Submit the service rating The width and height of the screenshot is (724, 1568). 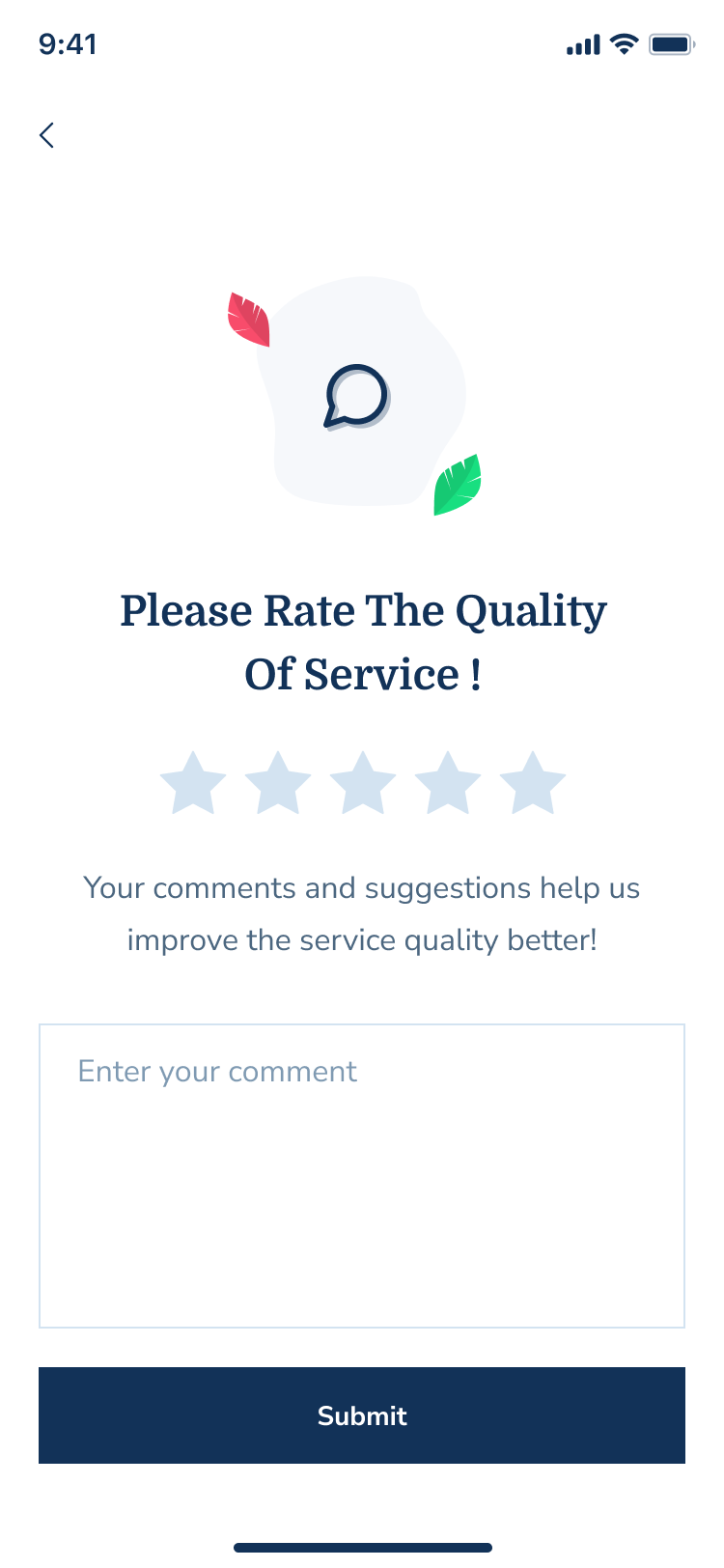(362, 1415)
